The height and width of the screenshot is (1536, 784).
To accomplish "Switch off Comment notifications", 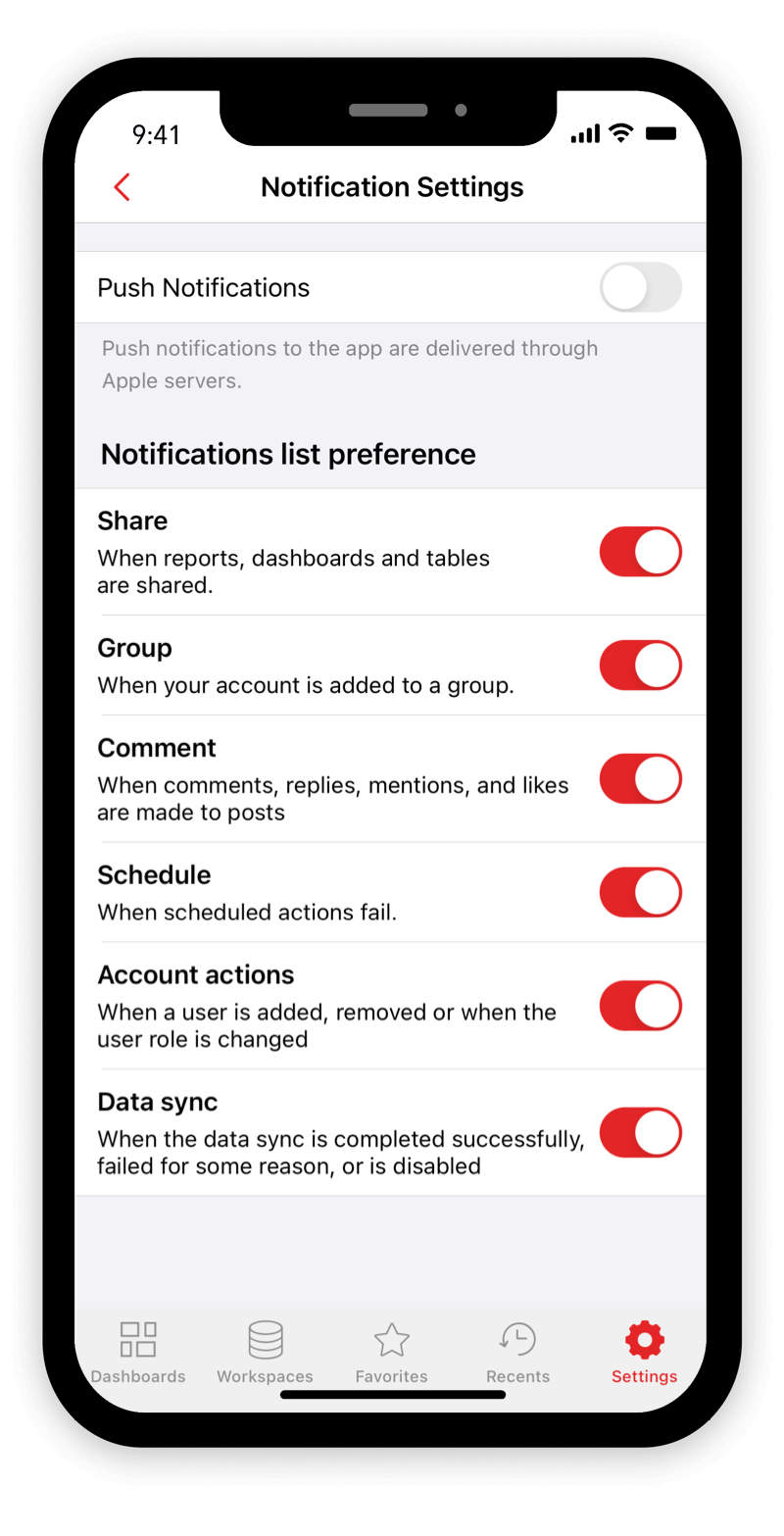I will click(641, 778).
